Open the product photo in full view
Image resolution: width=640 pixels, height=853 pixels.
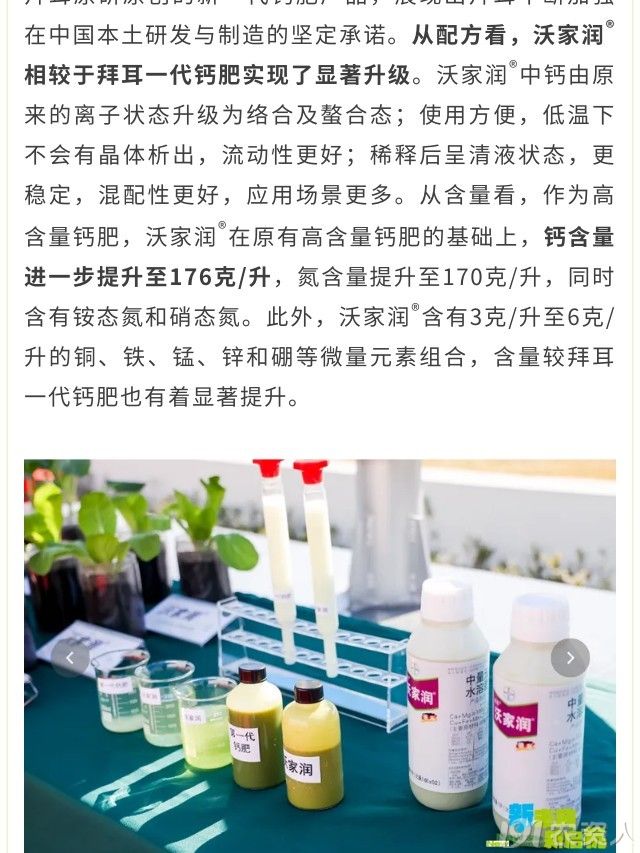[x=320, y=600]
